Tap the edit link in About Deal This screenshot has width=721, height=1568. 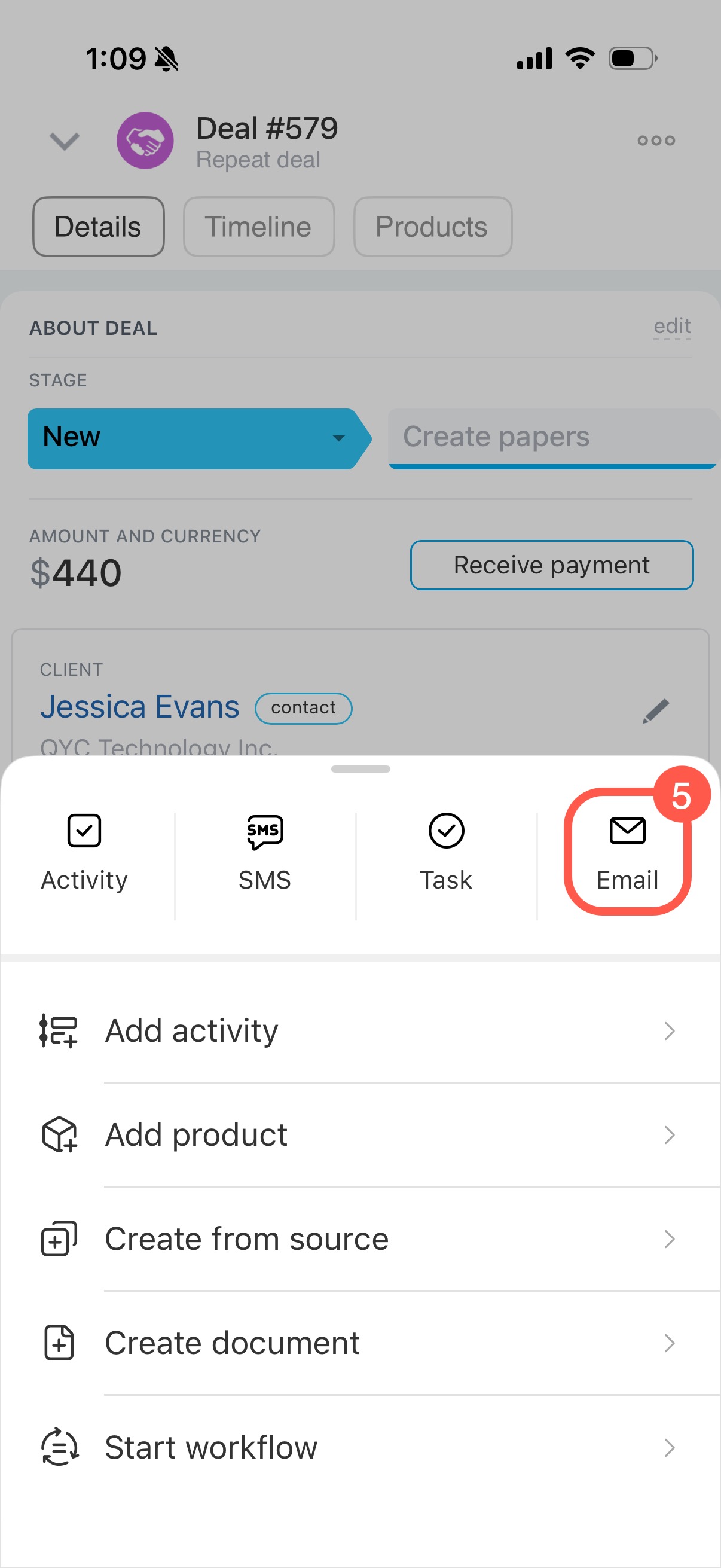click(x=672, y=327)
